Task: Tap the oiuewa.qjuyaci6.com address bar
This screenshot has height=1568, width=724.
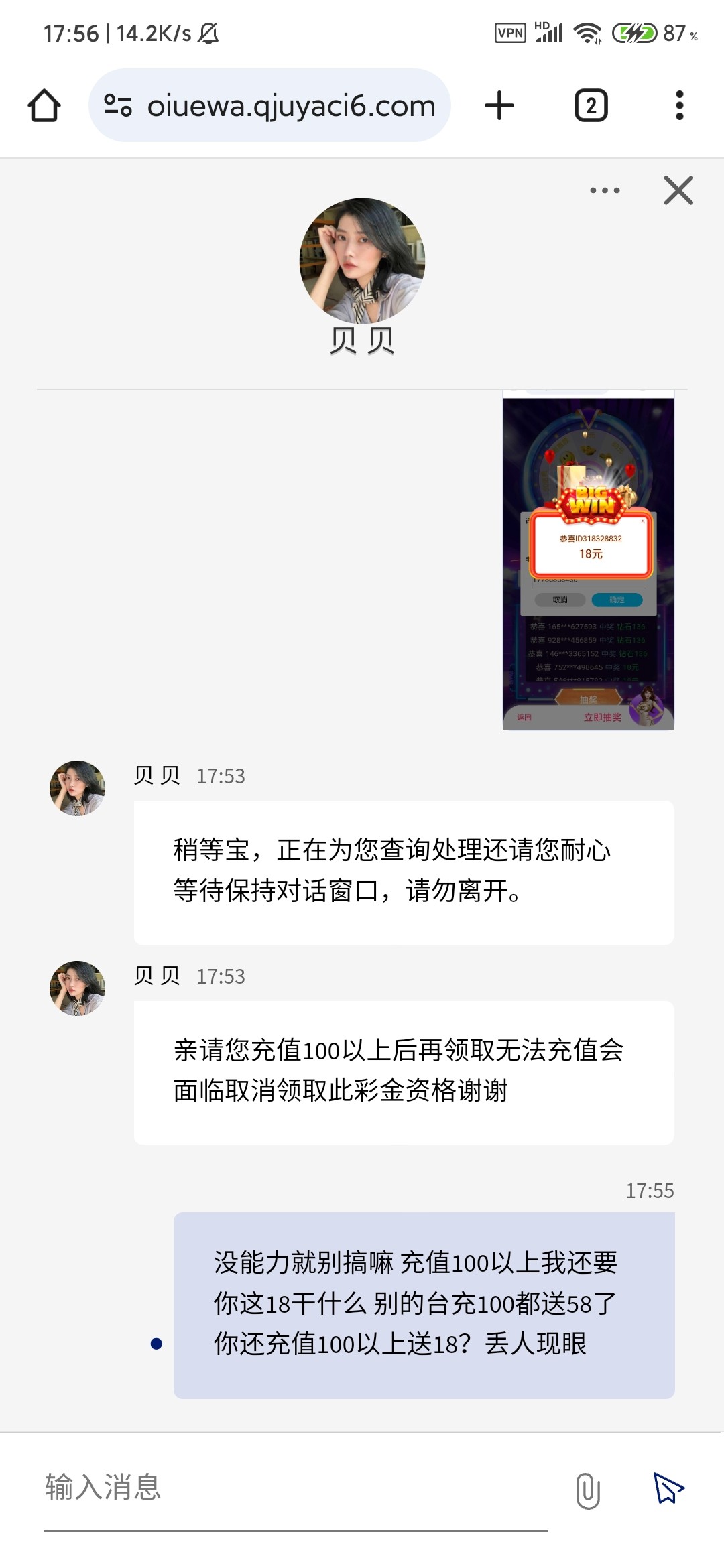Action: (x=291, y=105)
